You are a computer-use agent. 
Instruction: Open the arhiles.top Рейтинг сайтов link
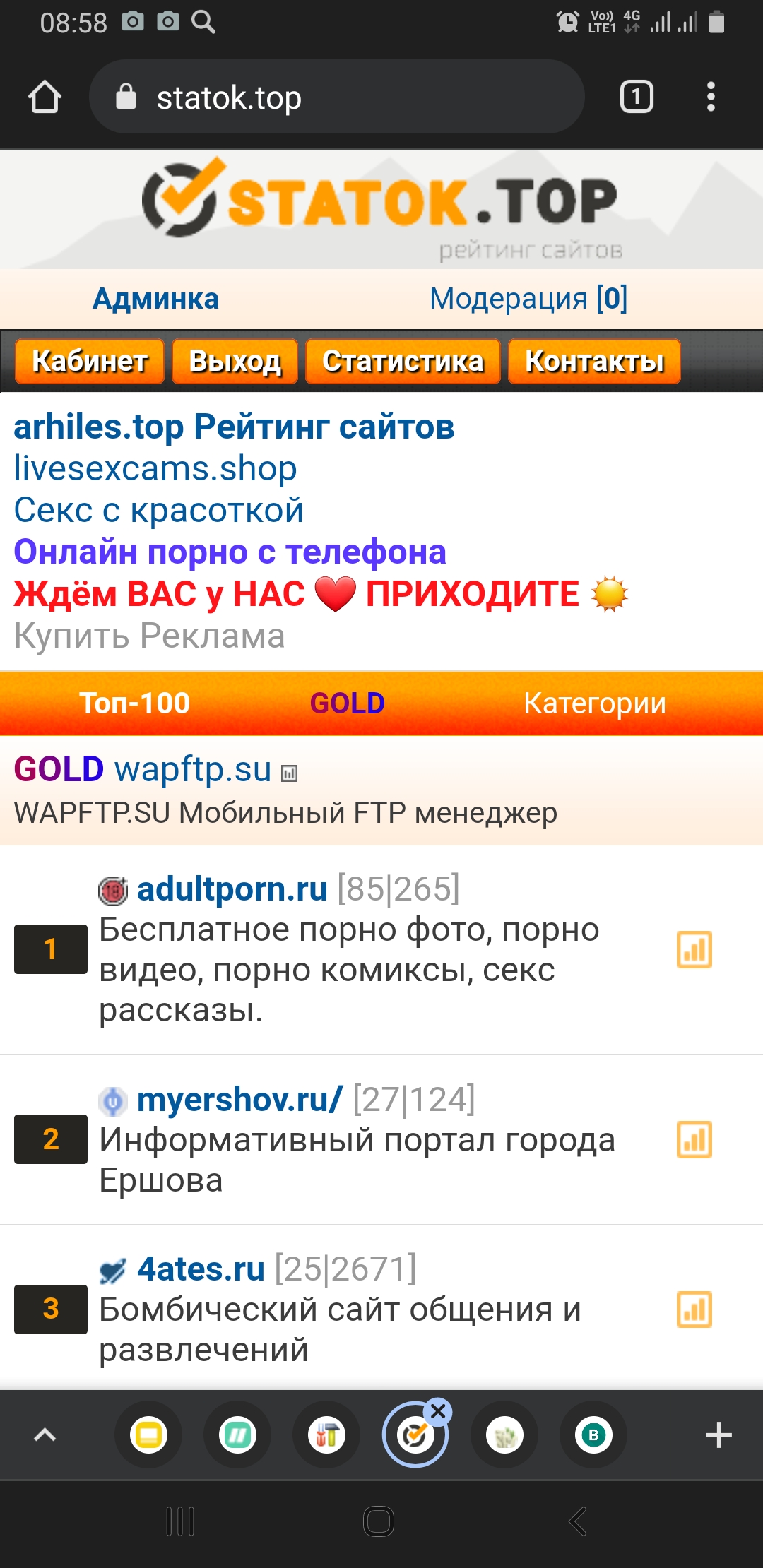(234, 427)
